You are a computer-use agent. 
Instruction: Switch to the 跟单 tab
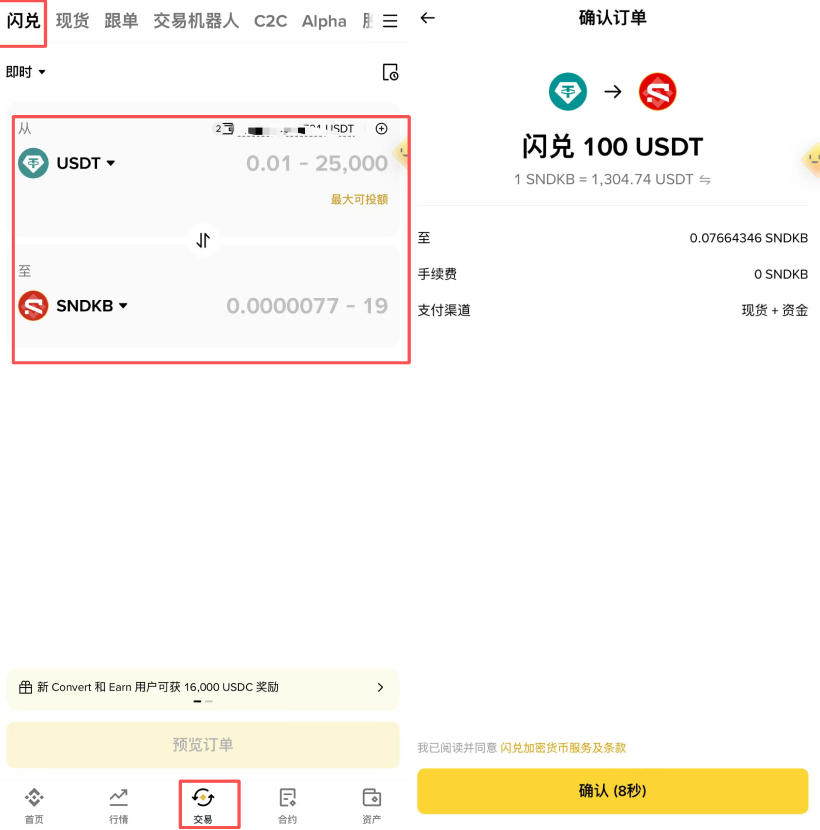click(121, 21)
